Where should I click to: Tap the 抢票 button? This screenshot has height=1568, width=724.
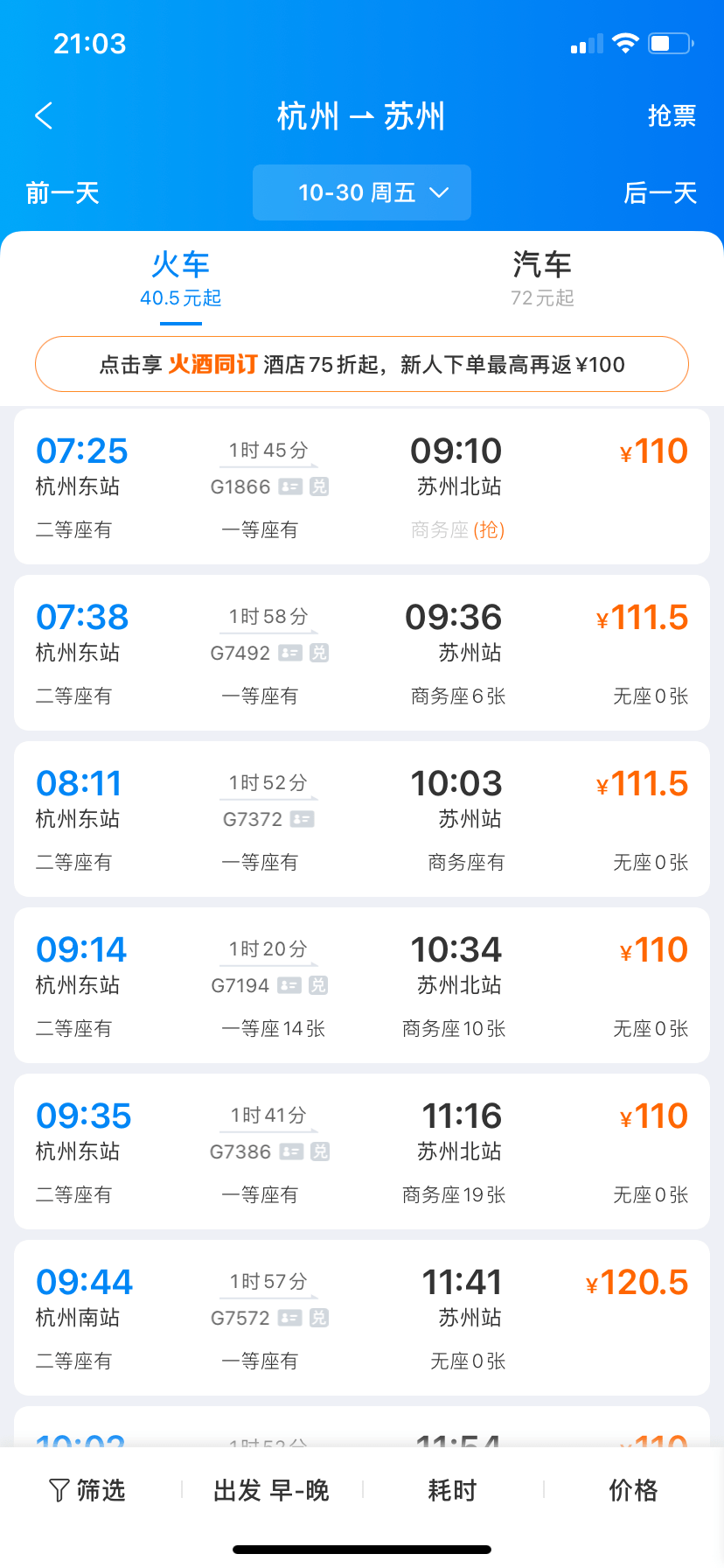click(x=672, y=115)
